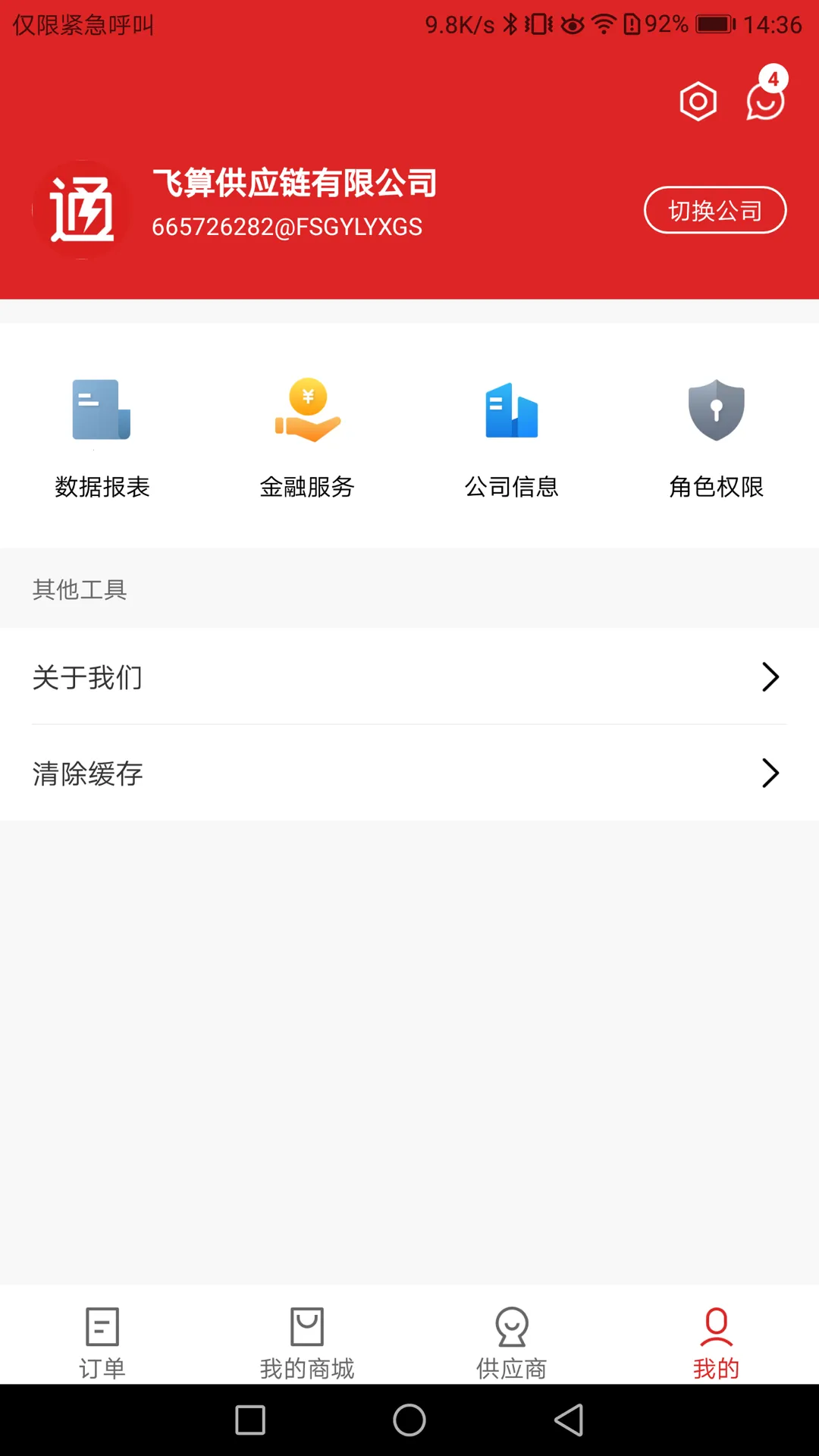Viewport: 819px width, 1456px height.
Task: Open messages via the chat icon with badge
Action: 763,104
